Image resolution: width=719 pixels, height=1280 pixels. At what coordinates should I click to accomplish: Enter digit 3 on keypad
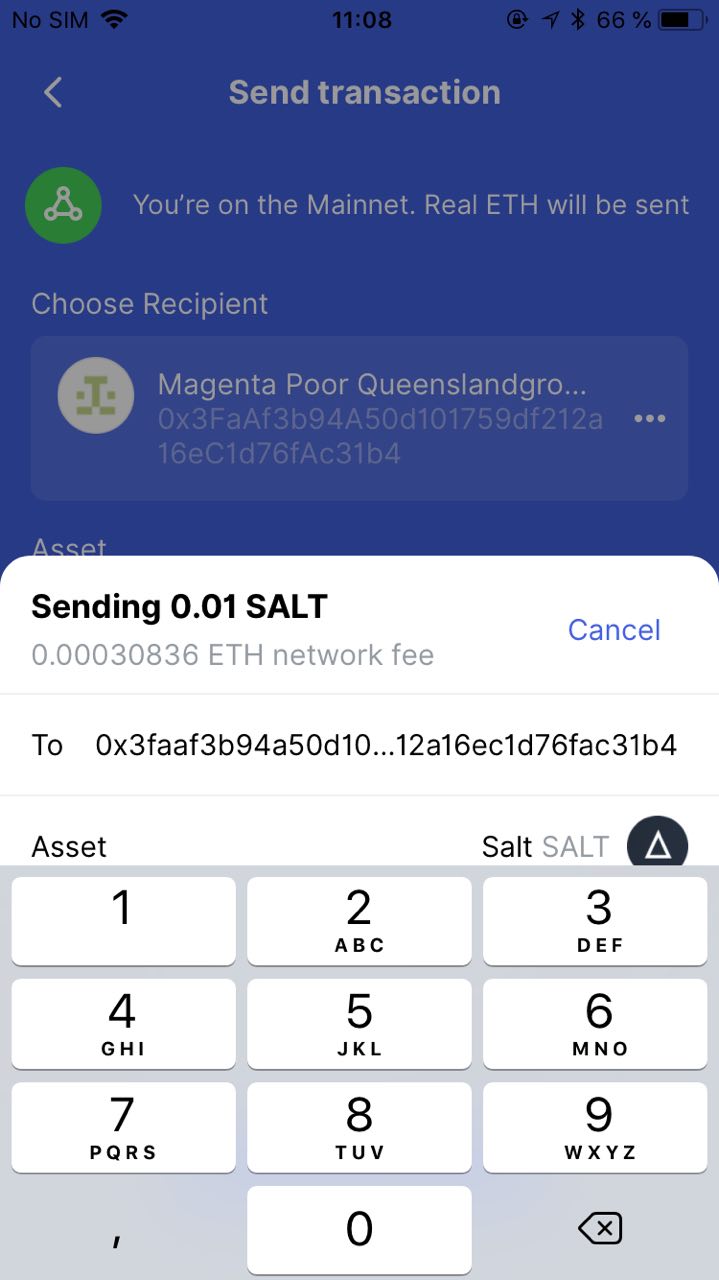(x=598, y=920)
